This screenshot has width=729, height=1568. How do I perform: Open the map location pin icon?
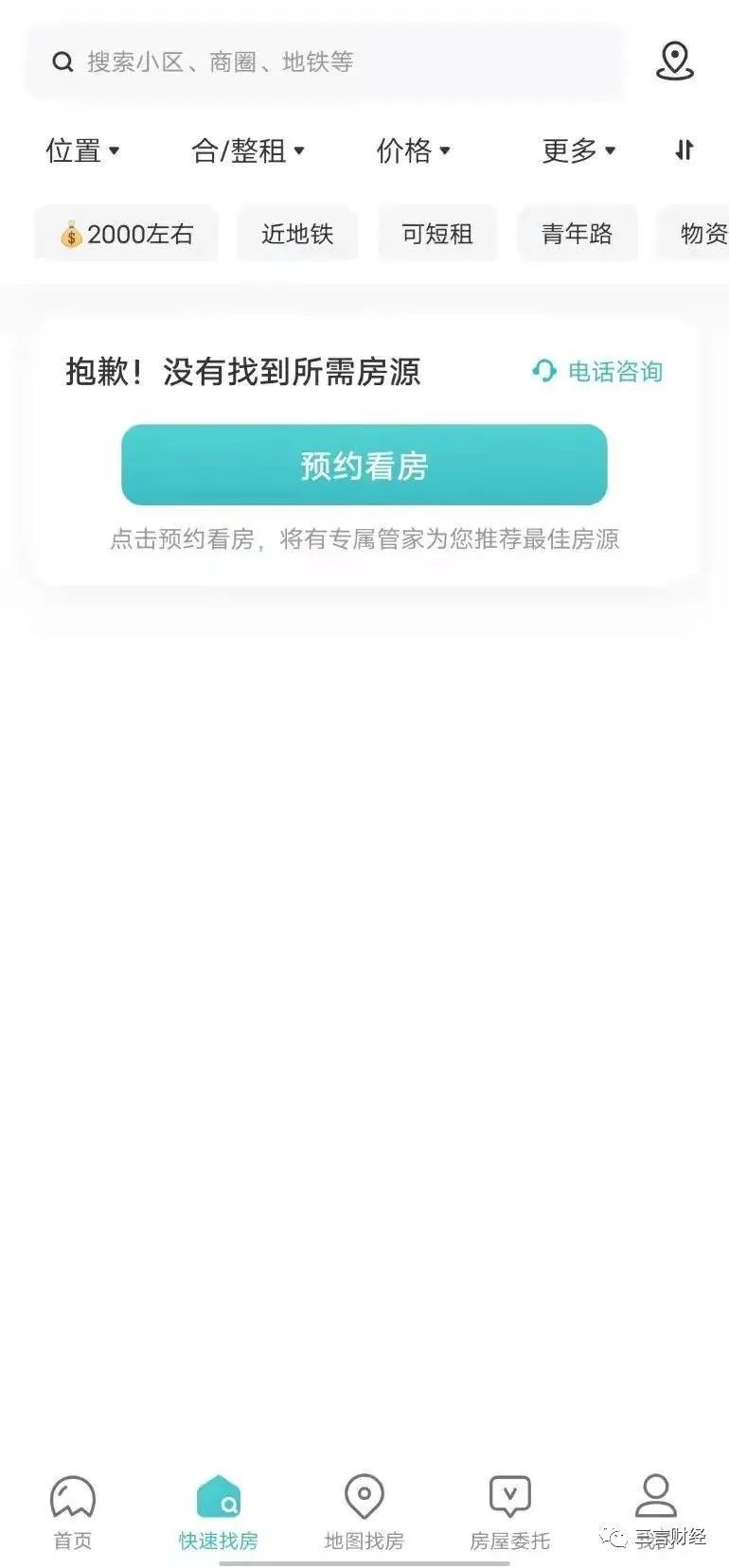(x=674, y=62)
